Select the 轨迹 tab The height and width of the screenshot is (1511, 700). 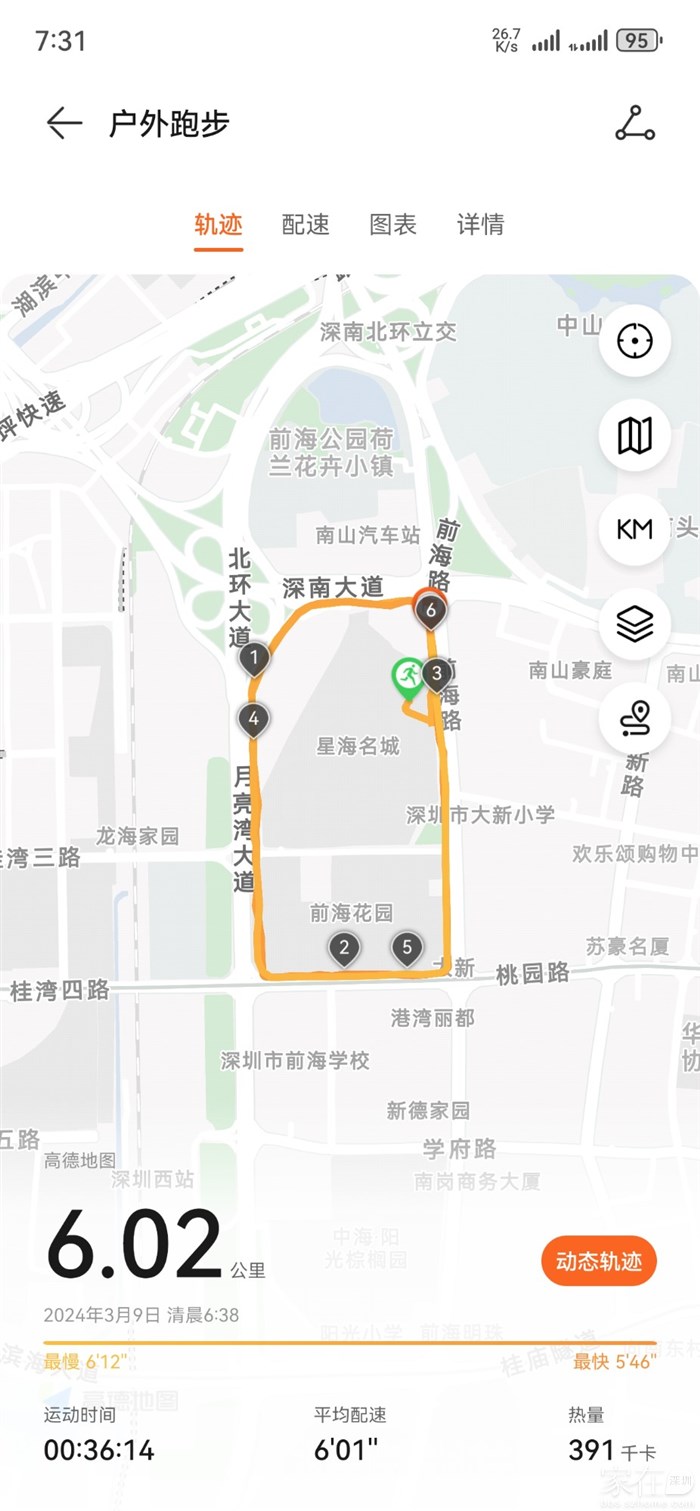(218, 224)
